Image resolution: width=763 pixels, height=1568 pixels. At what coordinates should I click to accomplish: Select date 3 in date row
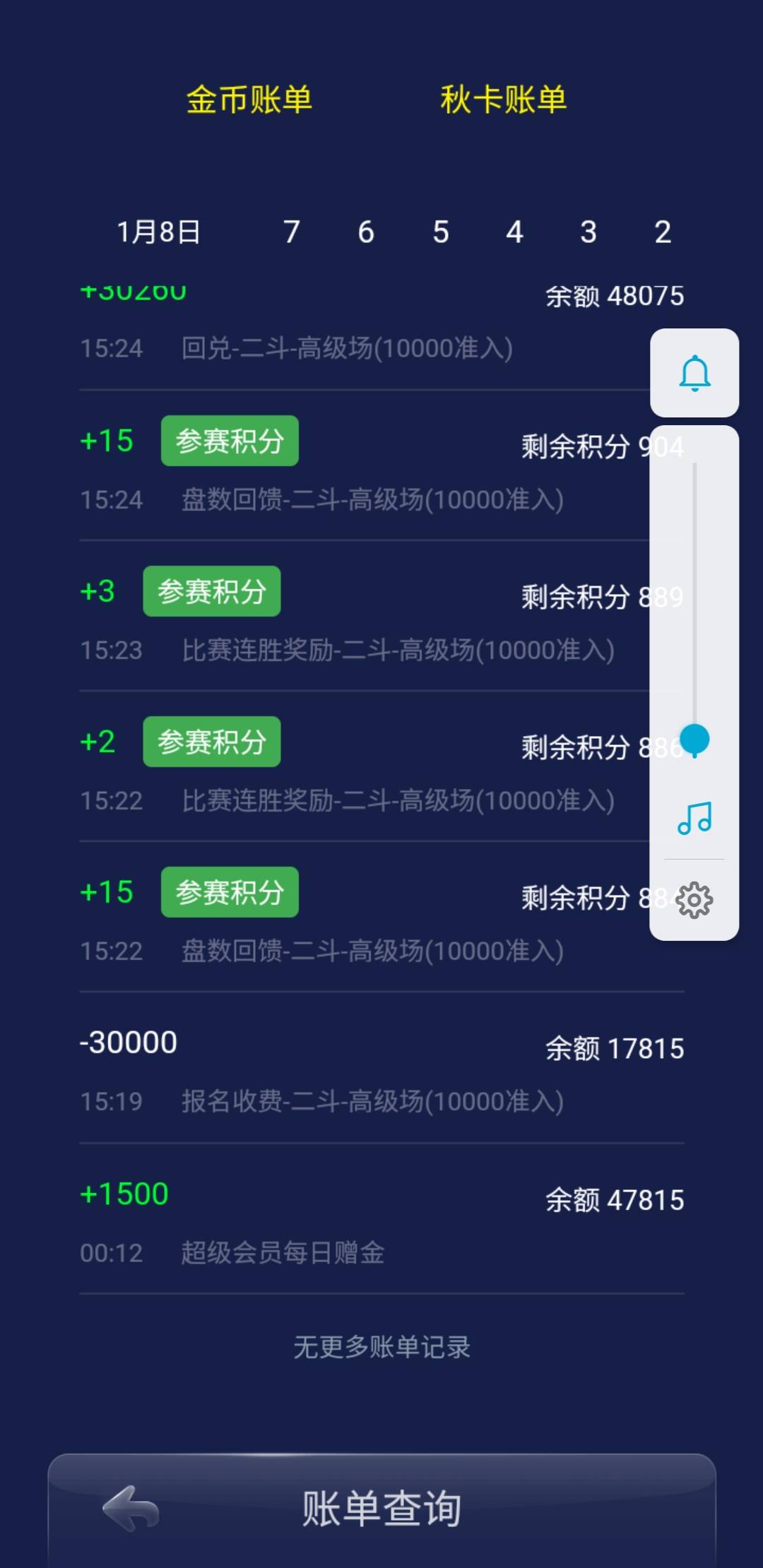(588, 232)
